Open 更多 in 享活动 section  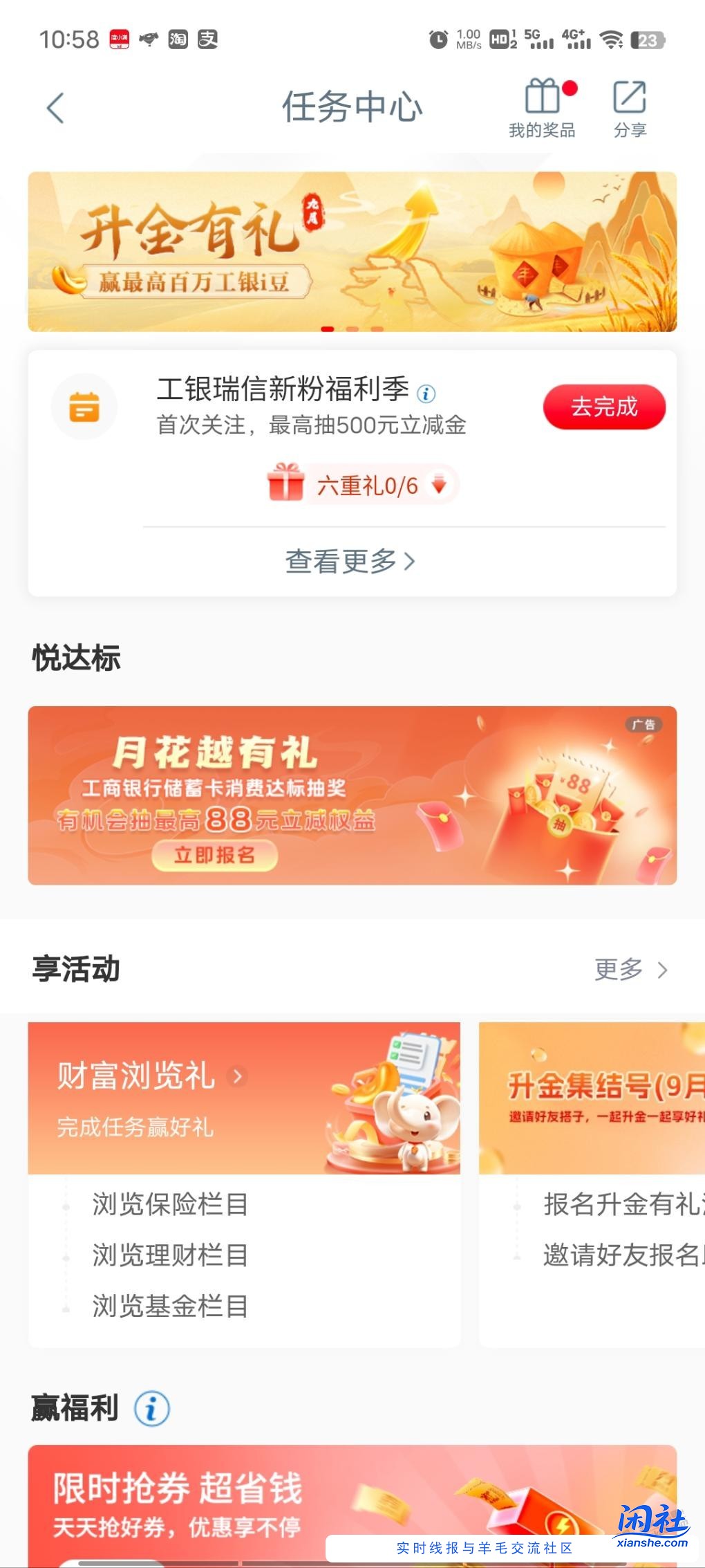pyautogui.click(x=630, y=970)
